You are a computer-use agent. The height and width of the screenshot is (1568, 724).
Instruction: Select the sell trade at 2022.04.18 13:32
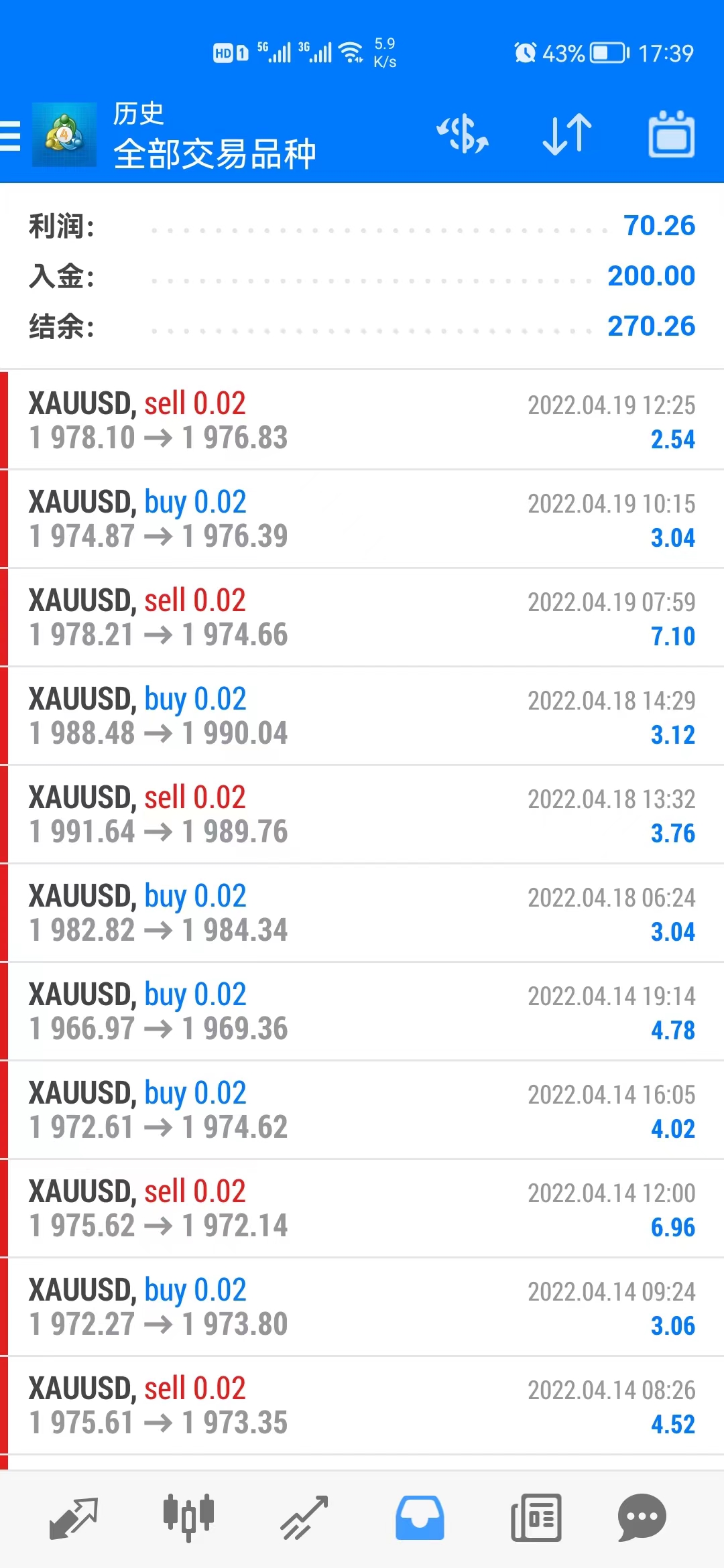tap(362, 814)
